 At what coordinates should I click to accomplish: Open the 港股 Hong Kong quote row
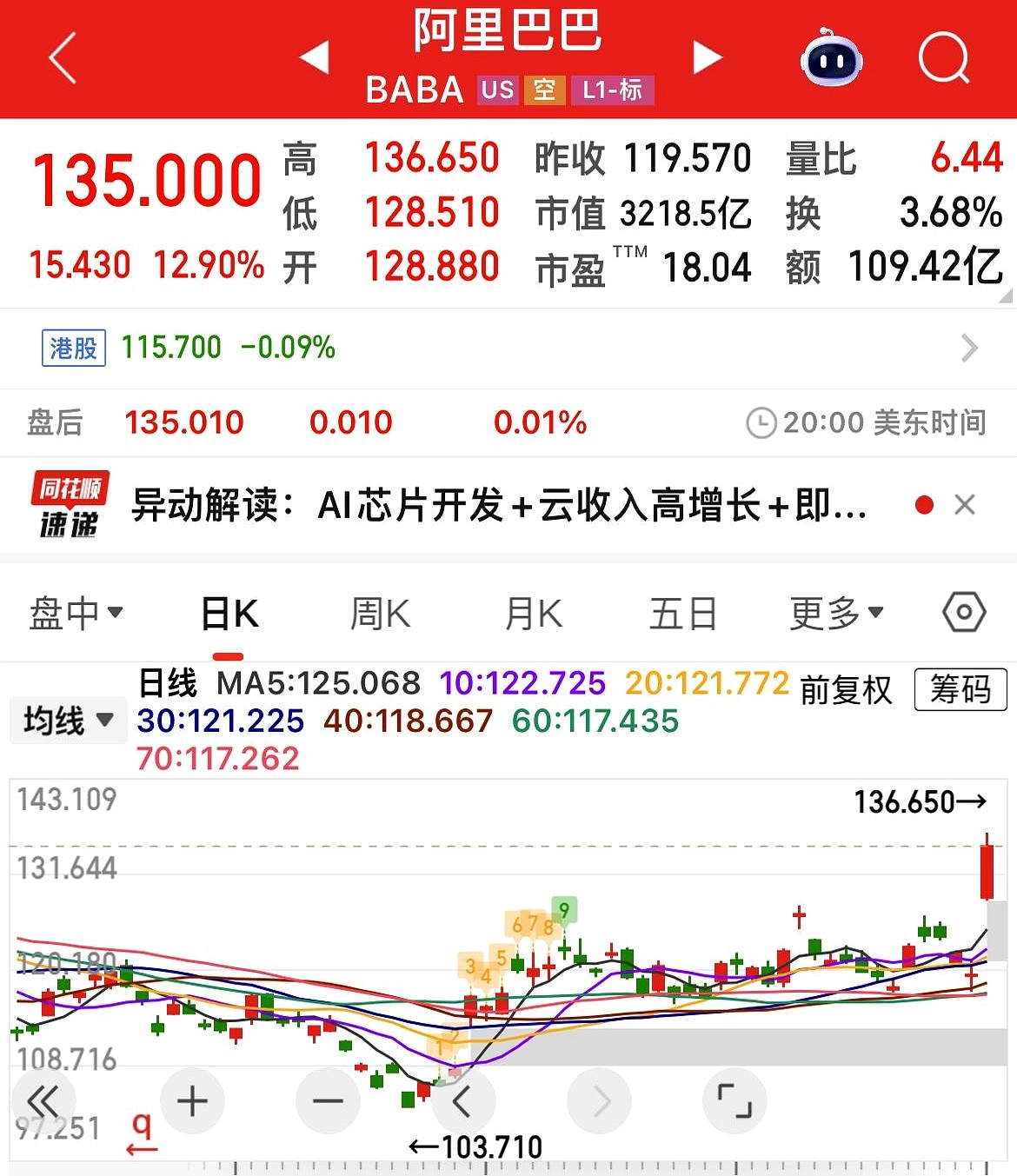(x=508, y=348)
